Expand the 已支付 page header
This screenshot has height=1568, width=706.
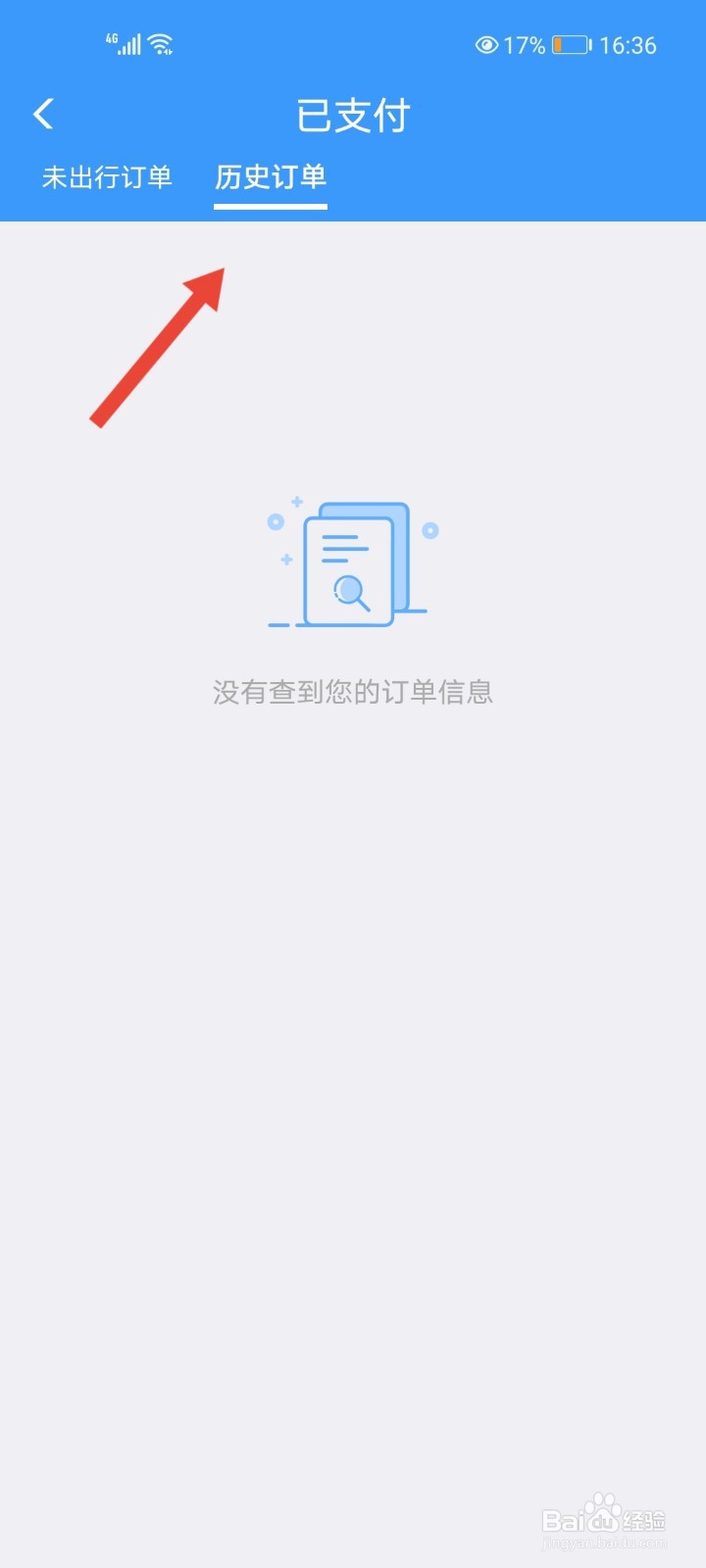[x=353, y=114]
